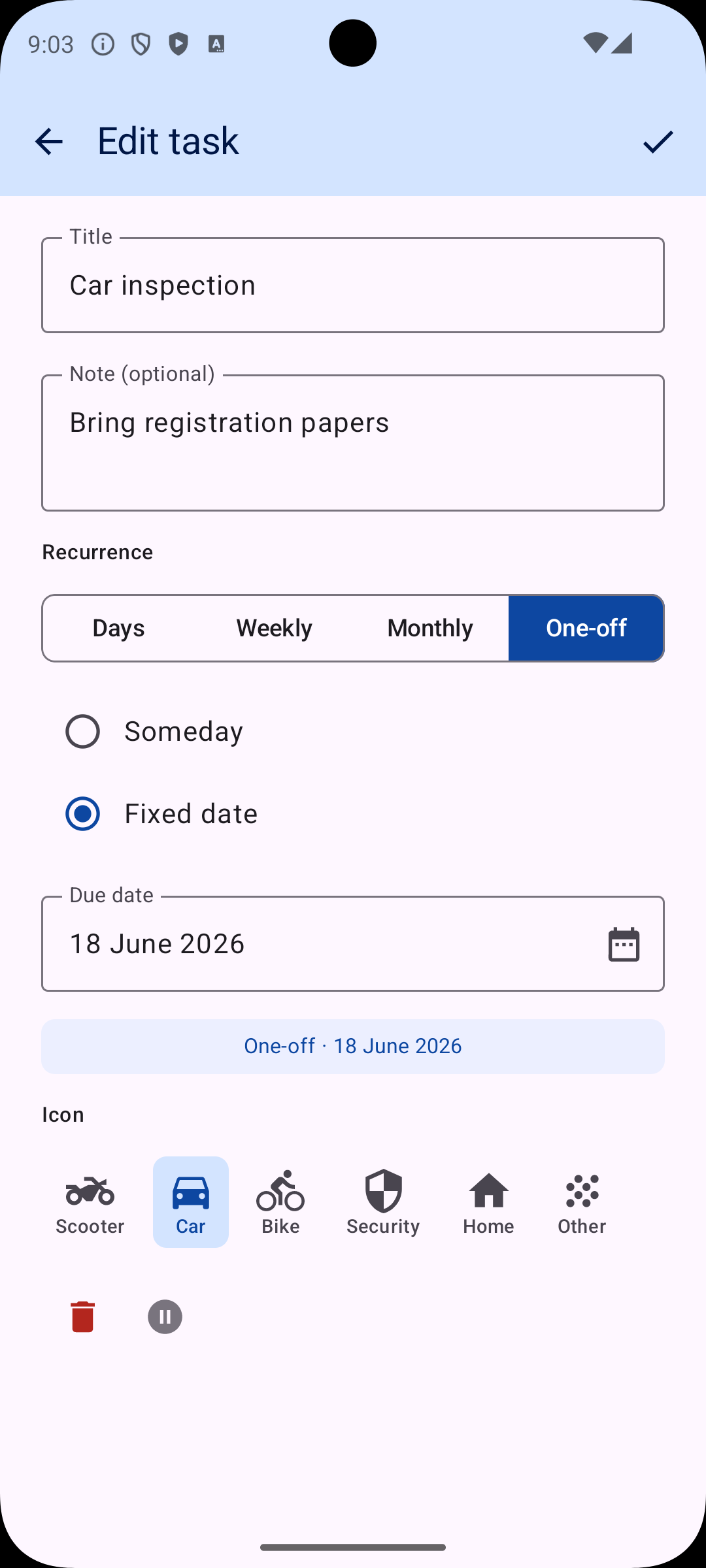
Task: Switch recurrence to Weekly
Action: 275,628
